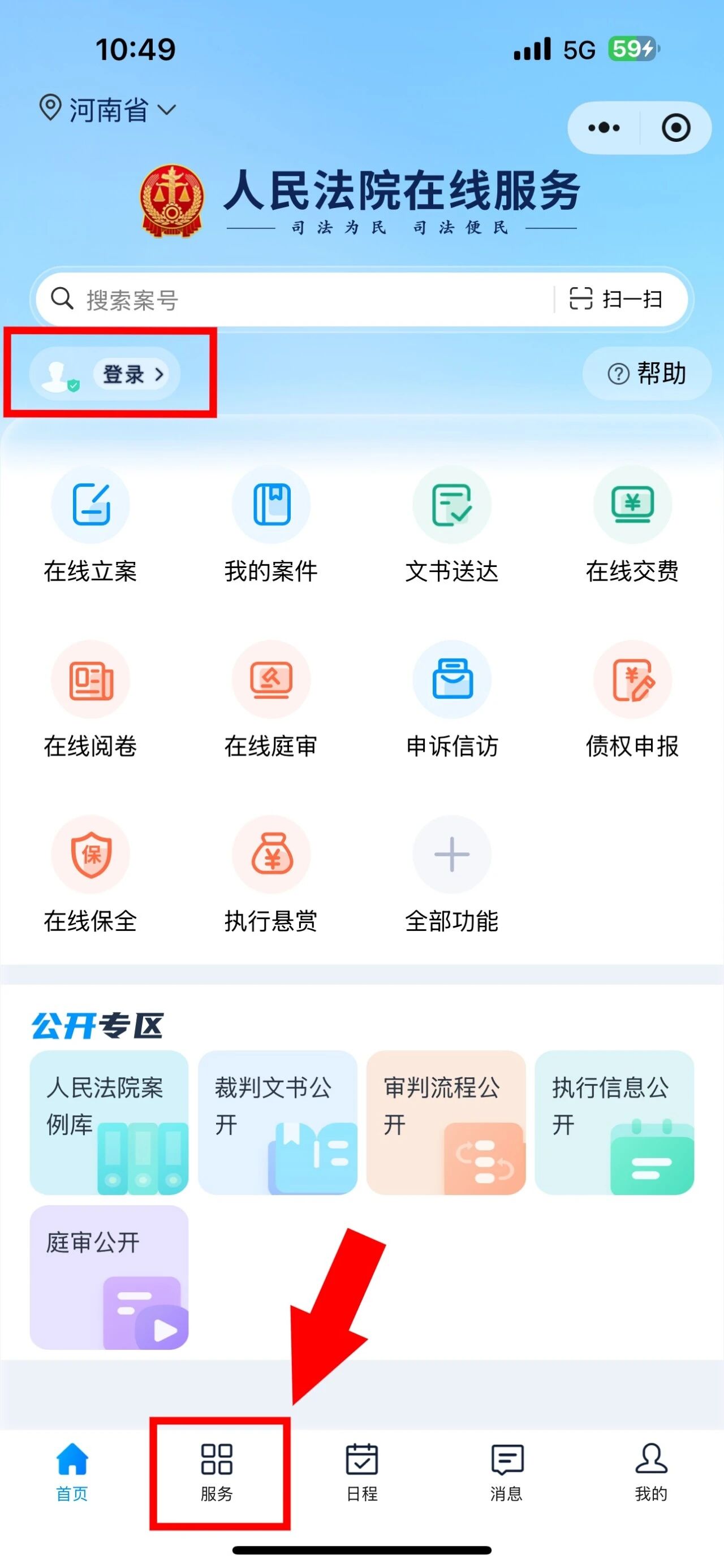Close the mini program with the circle icon
The width and height of the screenshot is (724, 1568).
(x=675, y=128)
